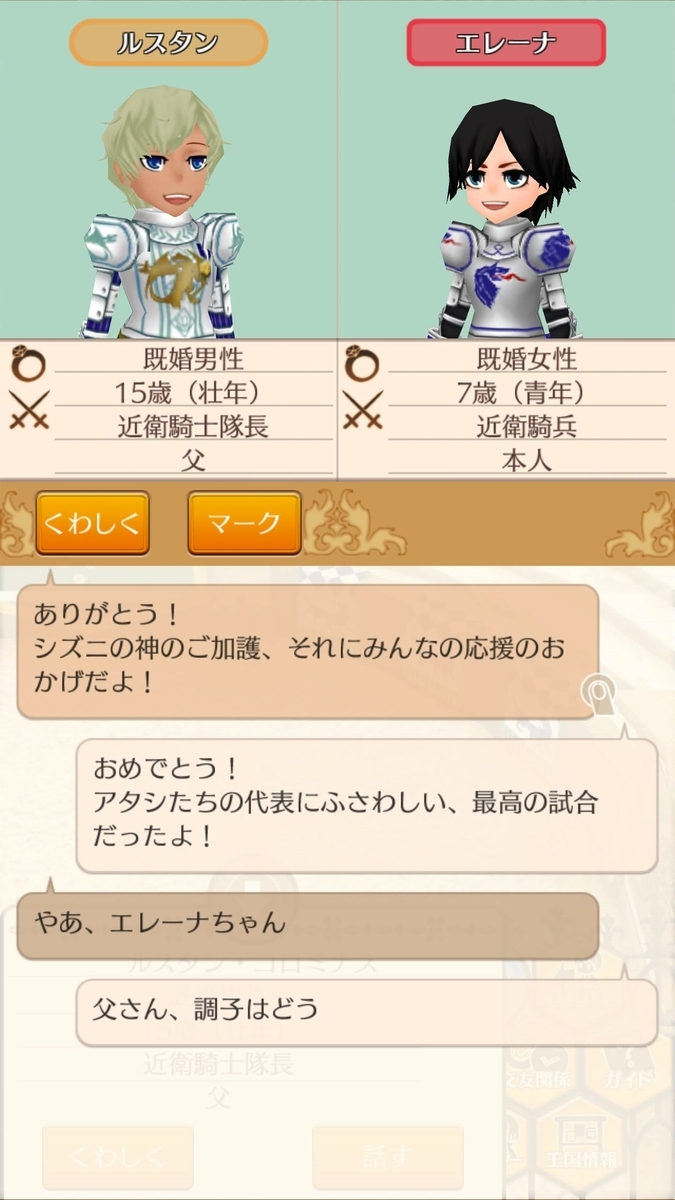The width and height of the screenshot is (675, 1200).
Task: Advance the dialogue with the tap indicator icon
Action: (598, 694)
